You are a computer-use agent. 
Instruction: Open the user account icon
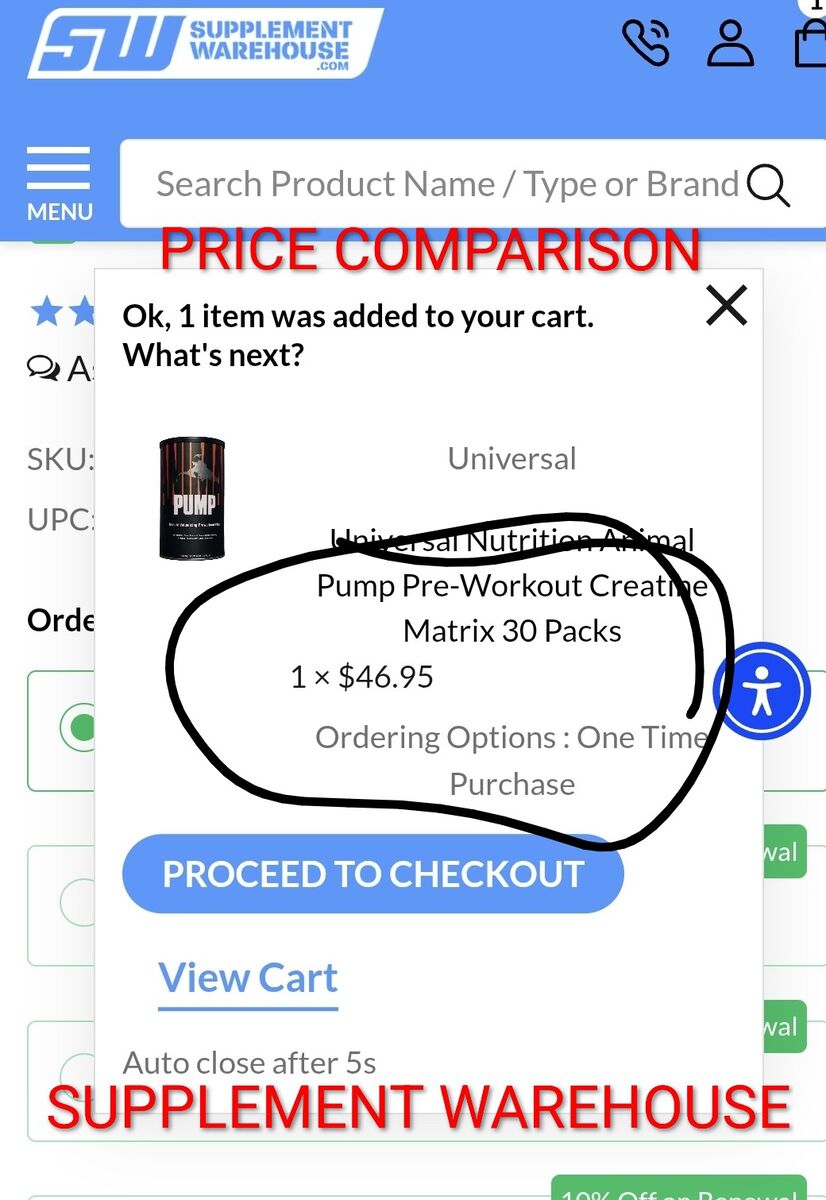click(x=730, y=42)
